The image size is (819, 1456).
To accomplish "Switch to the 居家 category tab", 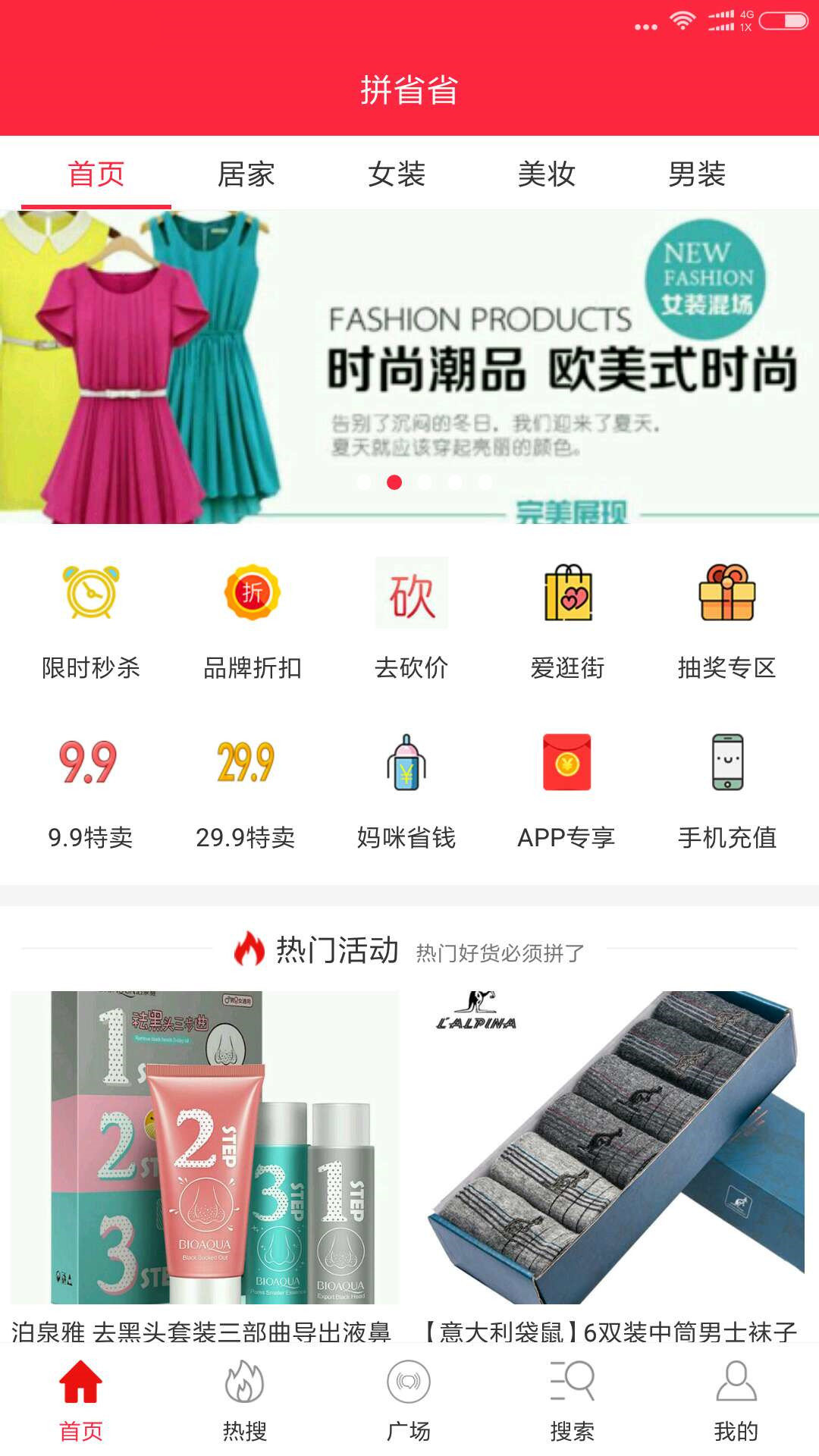I will pyautogui.click(x=246, y=174).
